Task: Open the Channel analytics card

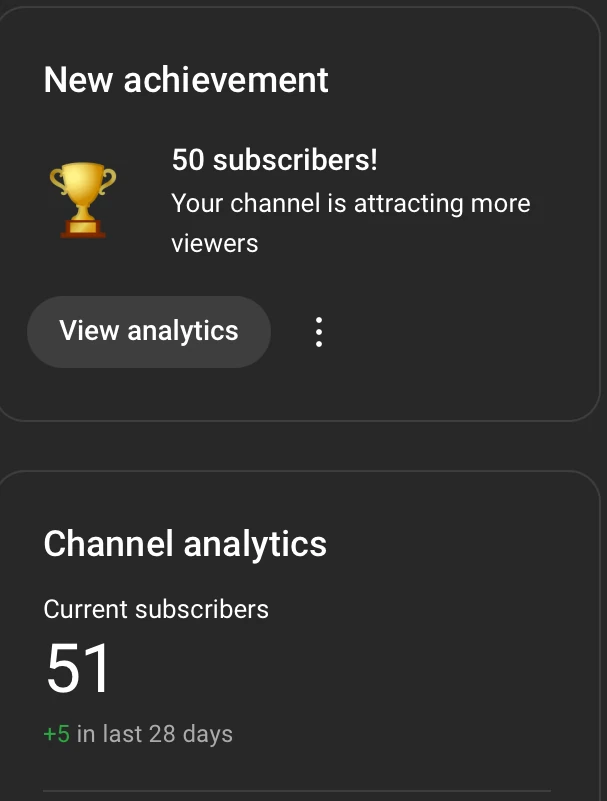Action: pos(186,544)
